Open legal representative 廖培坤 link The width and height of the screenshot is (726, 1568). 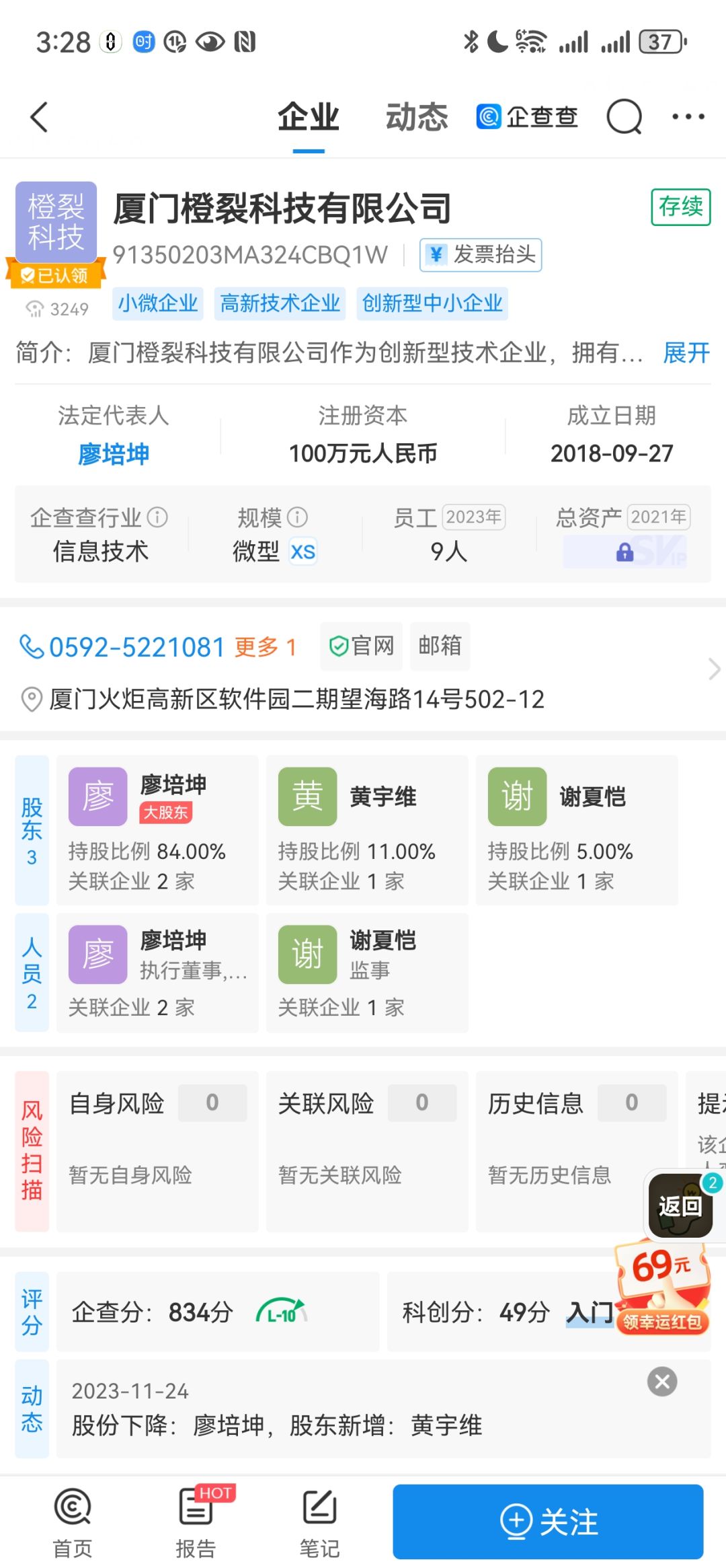[114, 454]
